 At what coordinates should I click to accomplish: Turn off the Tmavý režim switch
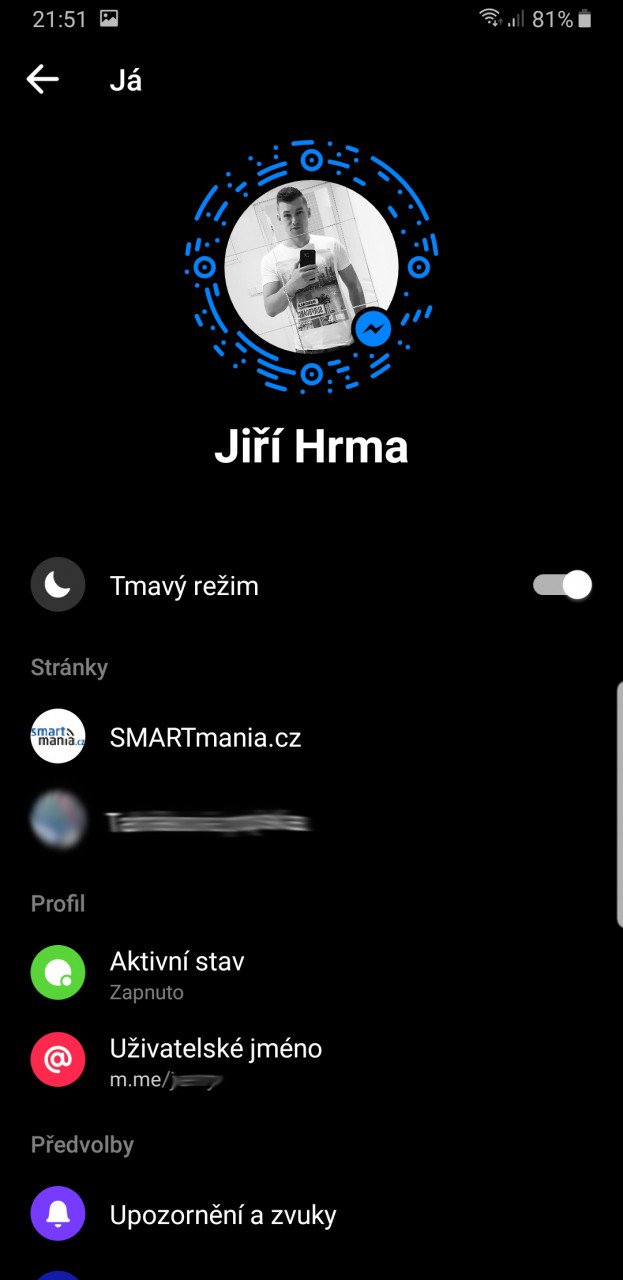pyautogui.click(x=562, y=585)
